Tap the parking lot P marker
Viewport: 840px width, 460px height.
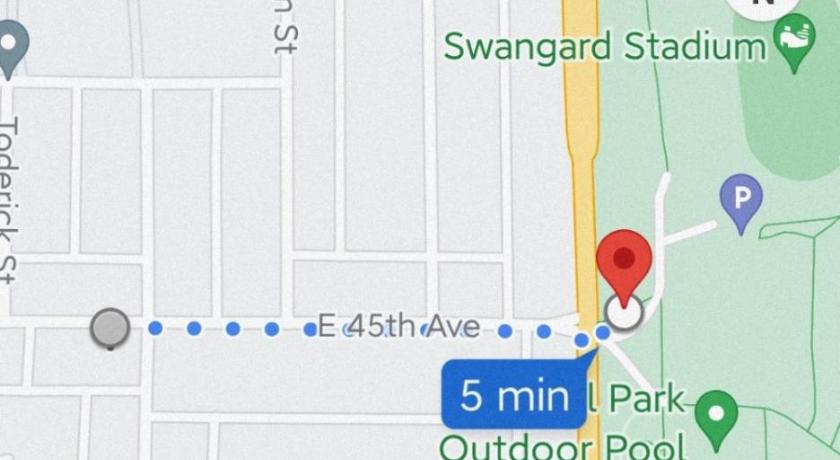coord(741,198)
